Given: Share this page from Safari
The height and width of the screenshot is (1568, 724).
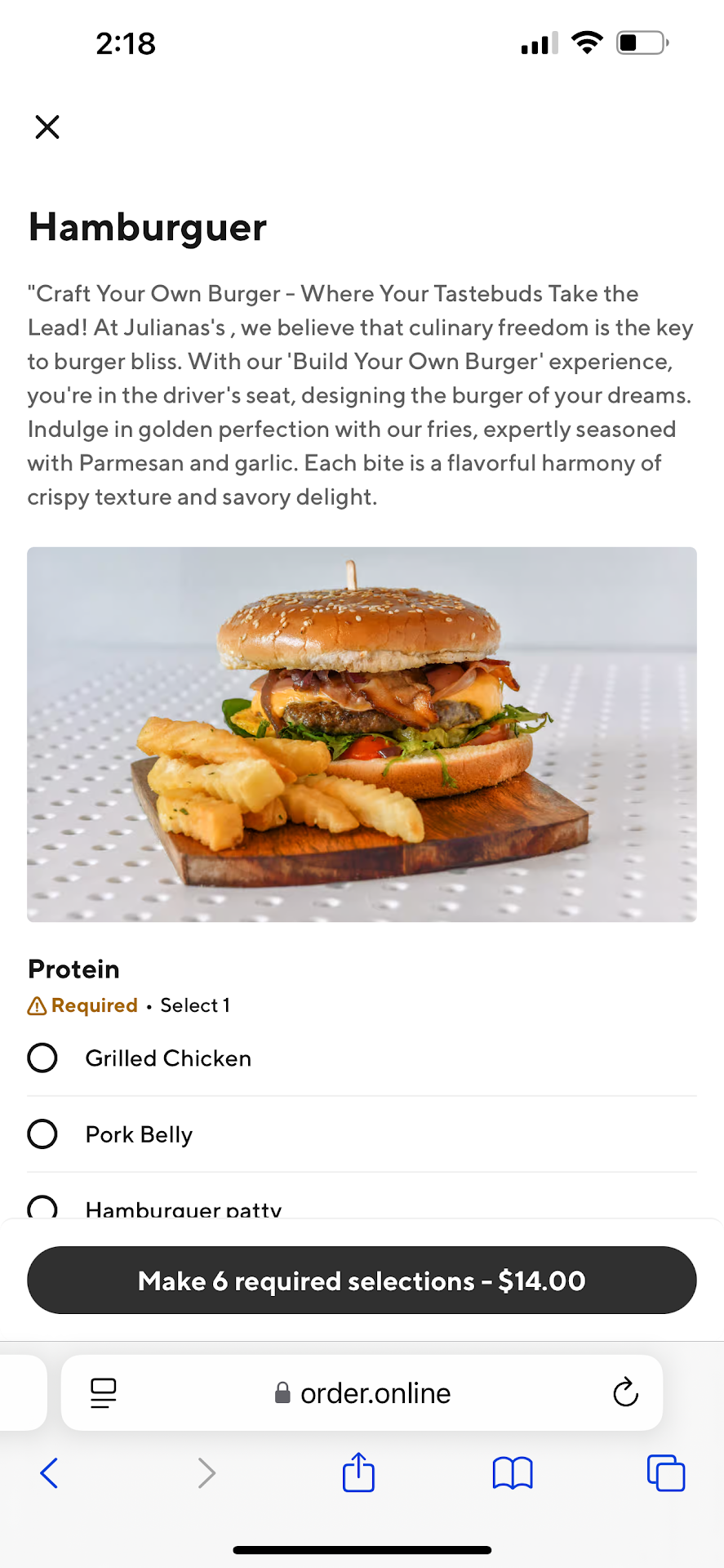Looking at the screenshot, I should point(358,1472).
